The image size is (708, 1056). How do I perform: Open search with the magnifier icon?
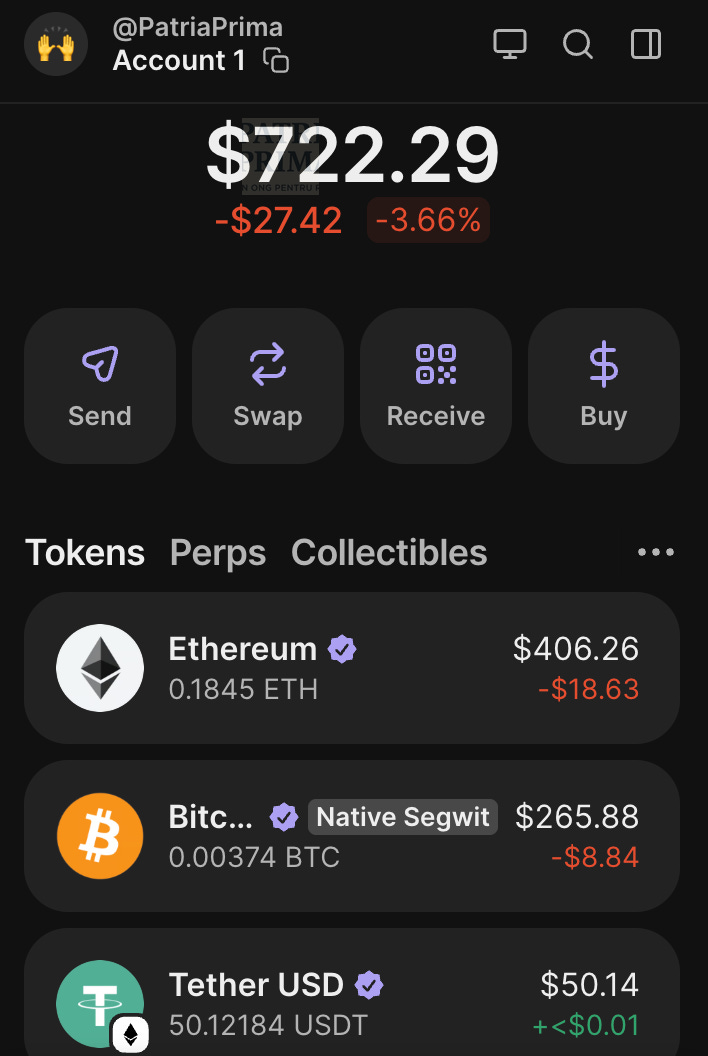point(578,45)
